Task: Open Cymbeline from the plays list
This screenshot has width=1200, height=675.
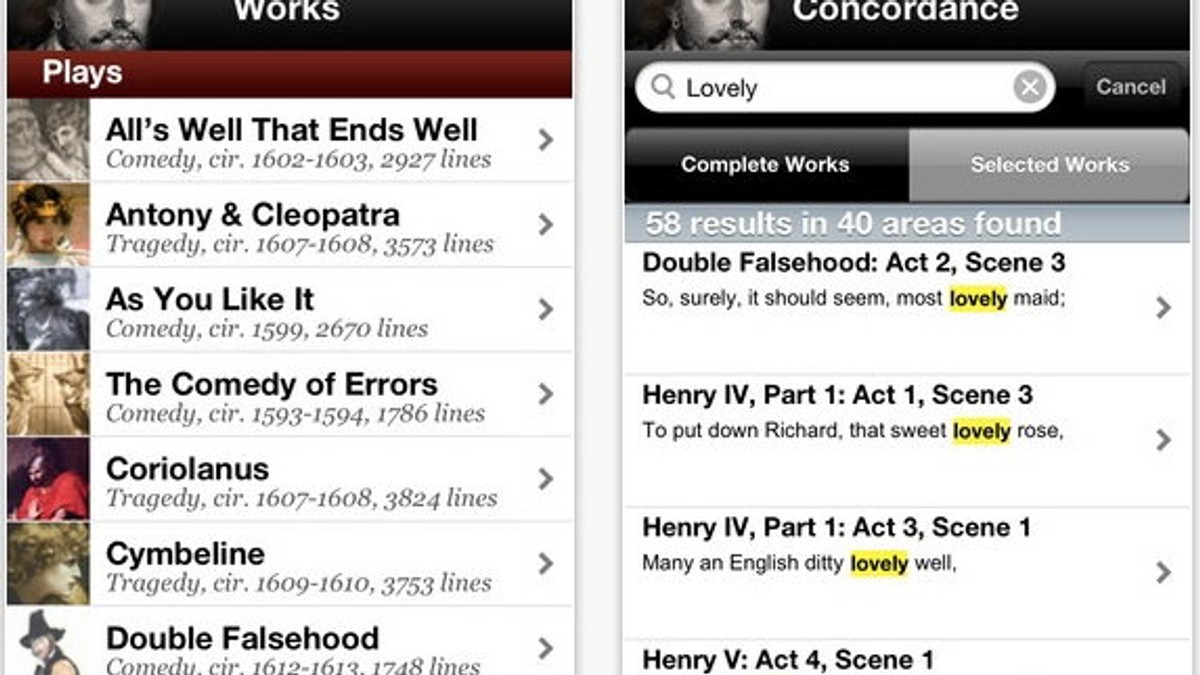Action: coord(290,566)
